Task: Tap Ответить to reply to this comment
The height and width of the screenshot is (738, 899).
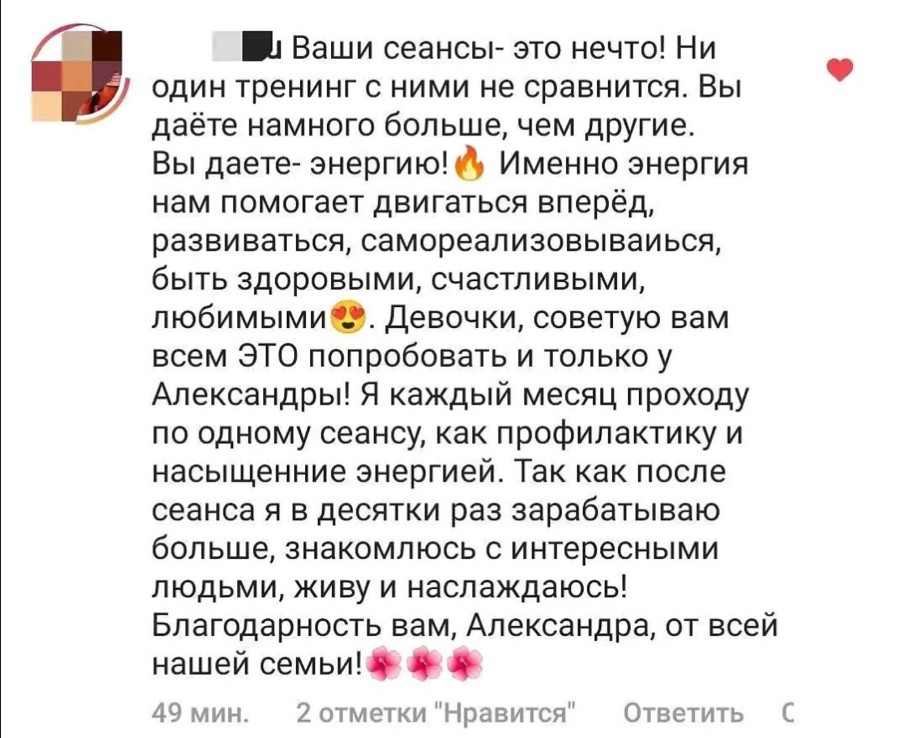Action: click(683, 713)
